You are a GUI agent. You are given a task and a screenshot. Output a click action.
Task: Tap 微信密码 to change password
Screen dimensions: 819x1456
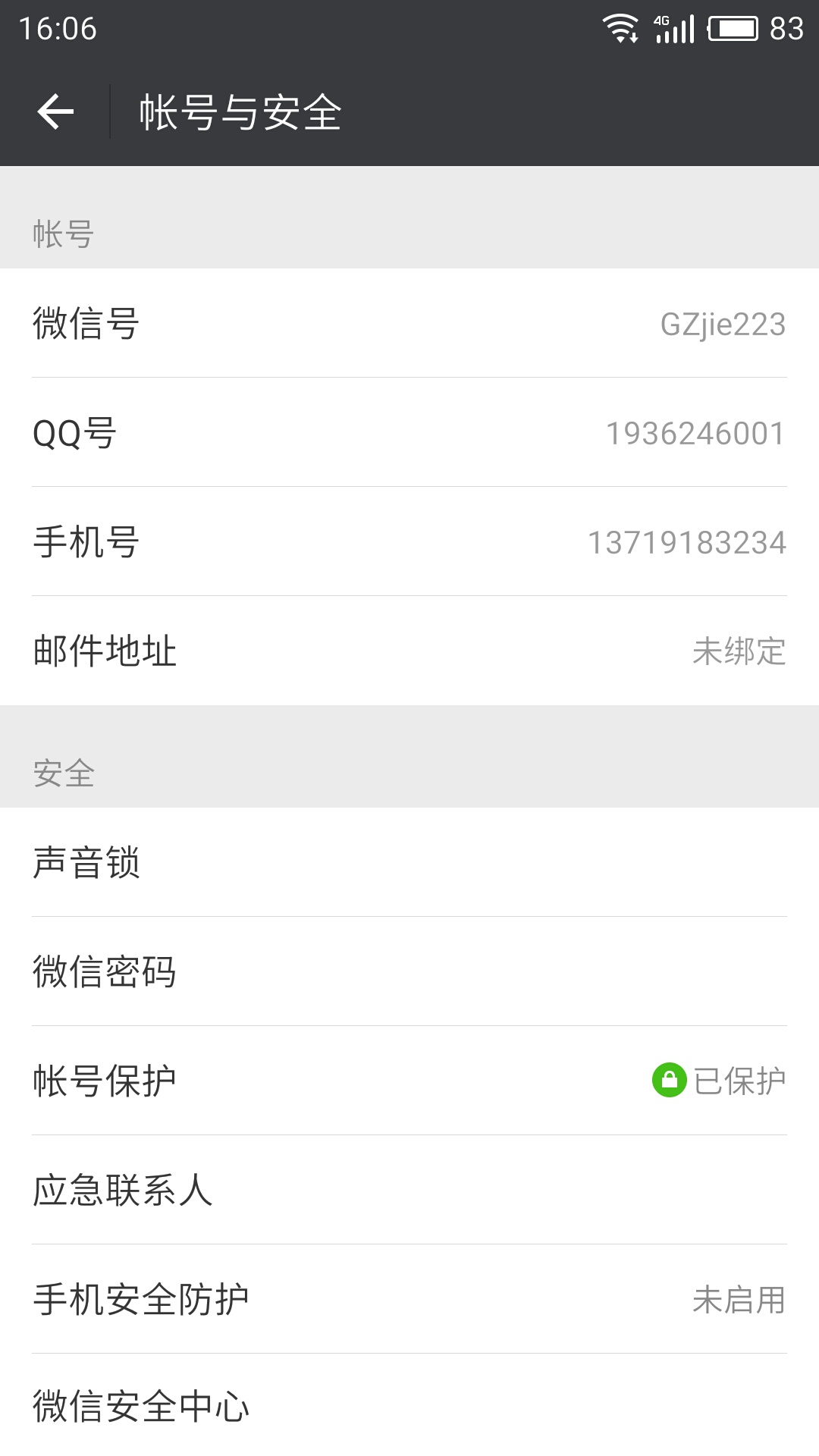409,972
